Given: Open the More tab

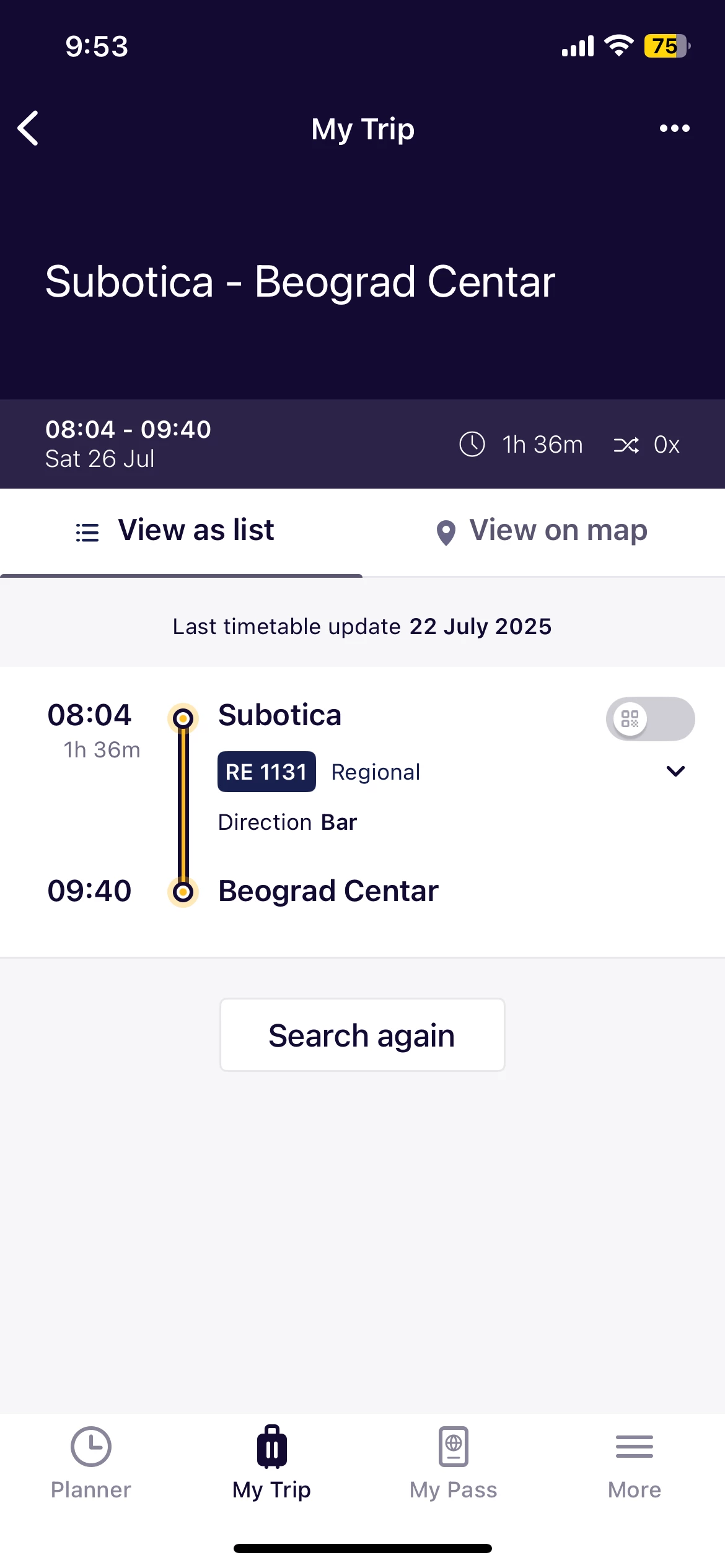Looking at the screenshot, I should coord(634,1463).
